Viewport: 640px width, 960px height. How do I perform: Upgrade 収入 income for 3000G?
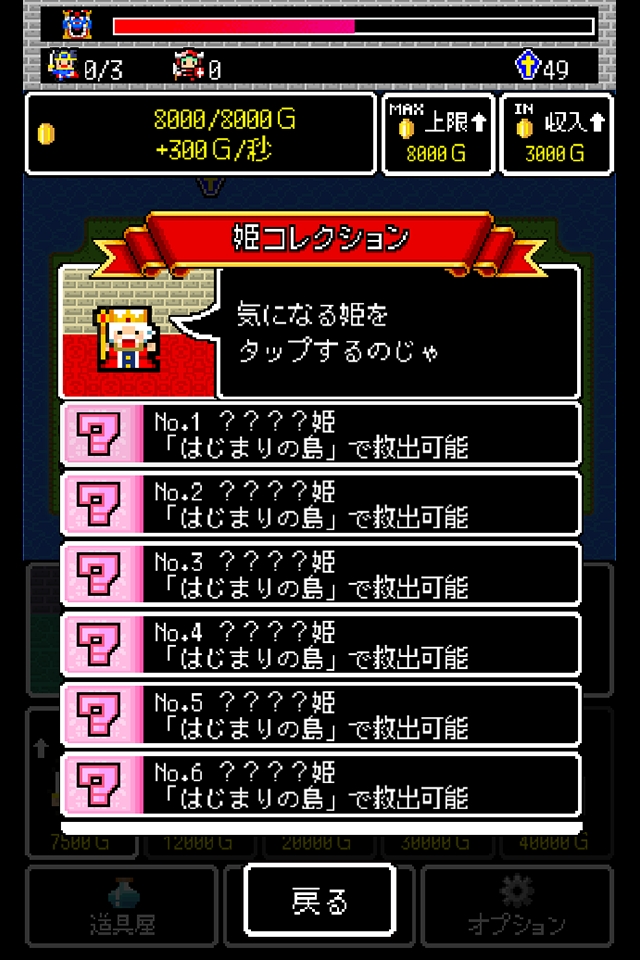click(556, 134)
